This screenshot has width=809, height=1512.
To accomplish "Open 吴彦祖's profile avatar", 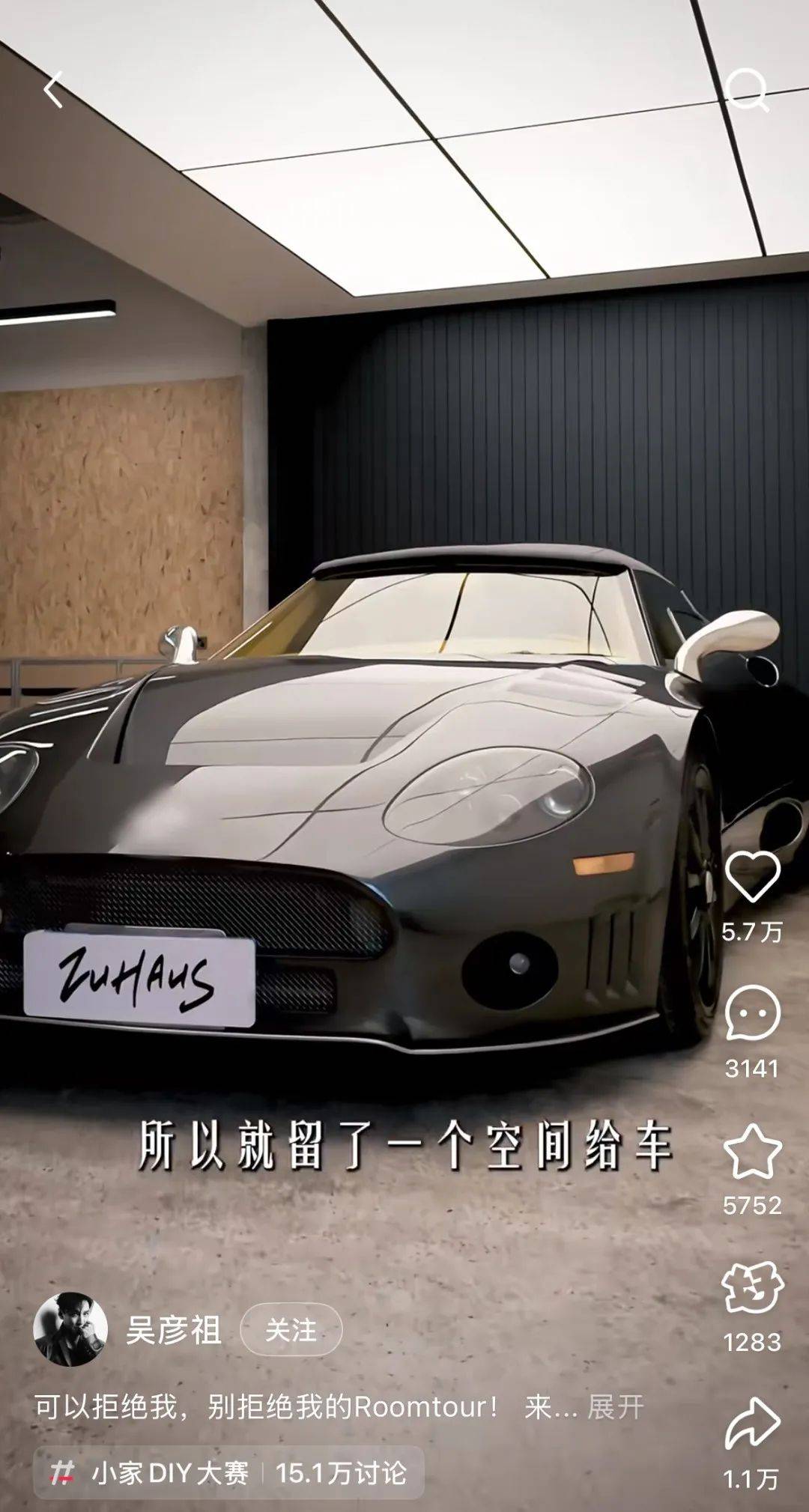I will point(70,1329).
